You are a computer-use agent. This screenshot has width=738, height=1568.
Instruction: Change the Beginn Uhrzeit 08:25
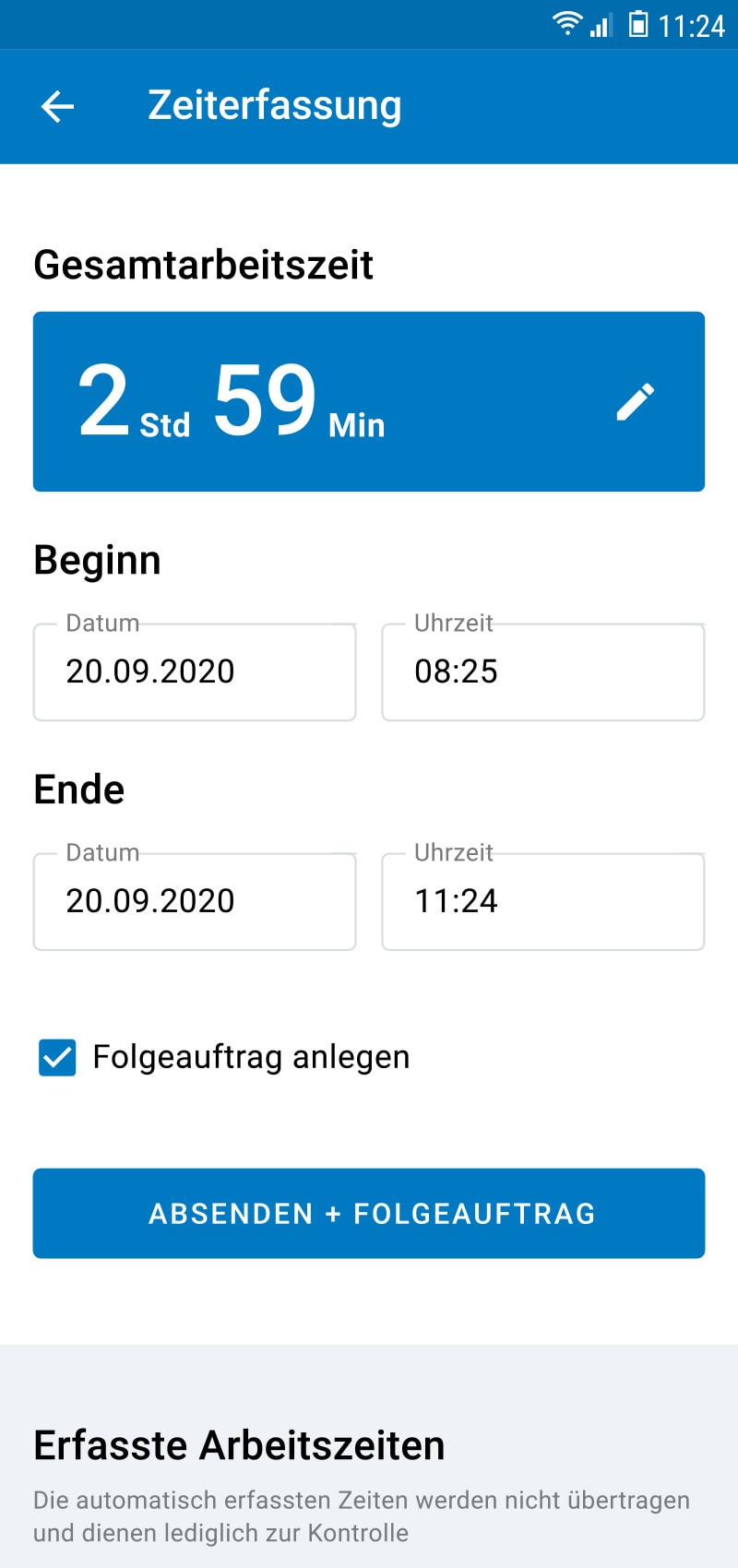pyautogui.click(x=543, y=671)
